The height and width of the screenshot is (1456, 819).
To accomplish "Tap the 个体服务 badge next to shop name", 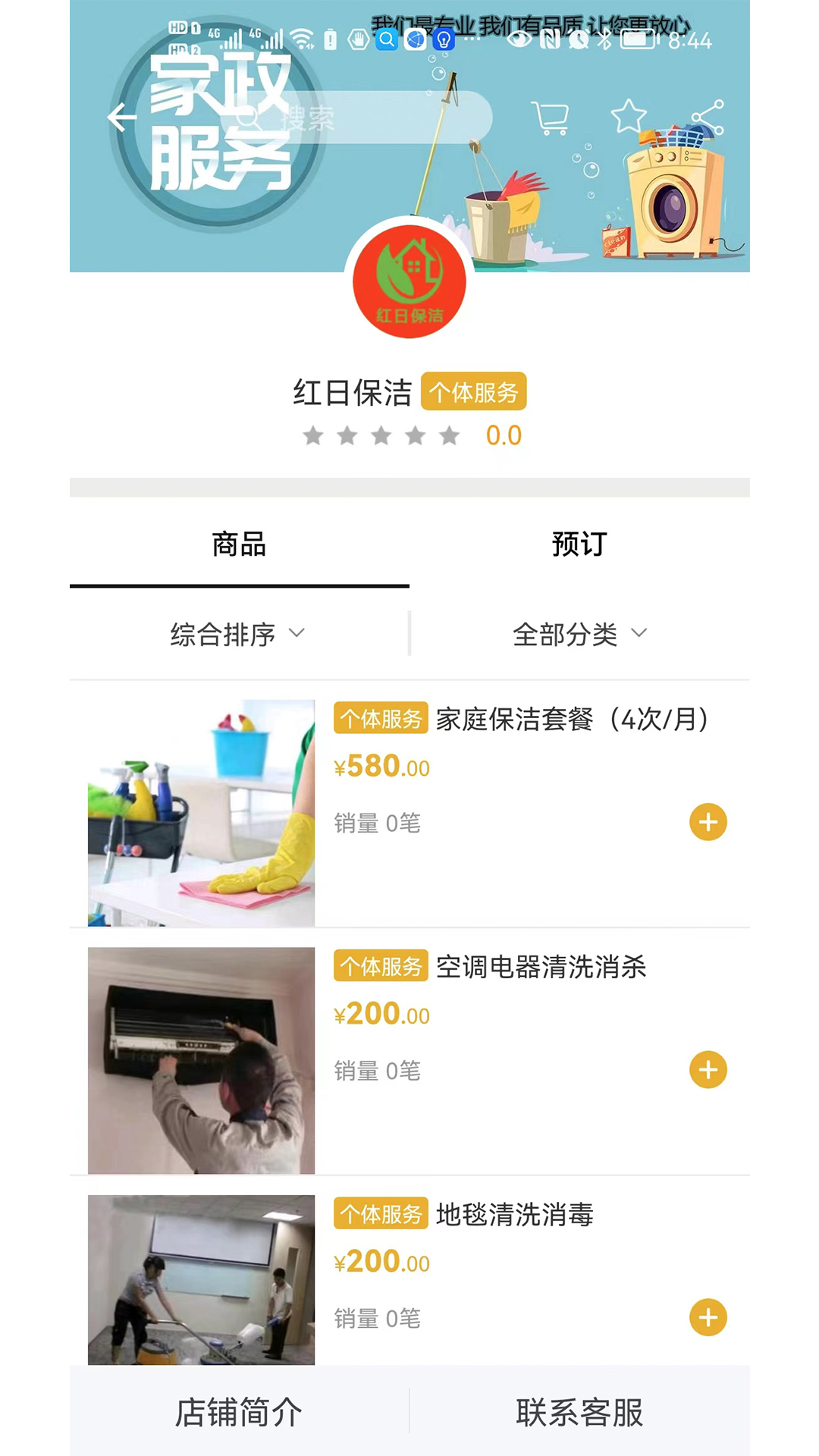I will coord(473,392).
